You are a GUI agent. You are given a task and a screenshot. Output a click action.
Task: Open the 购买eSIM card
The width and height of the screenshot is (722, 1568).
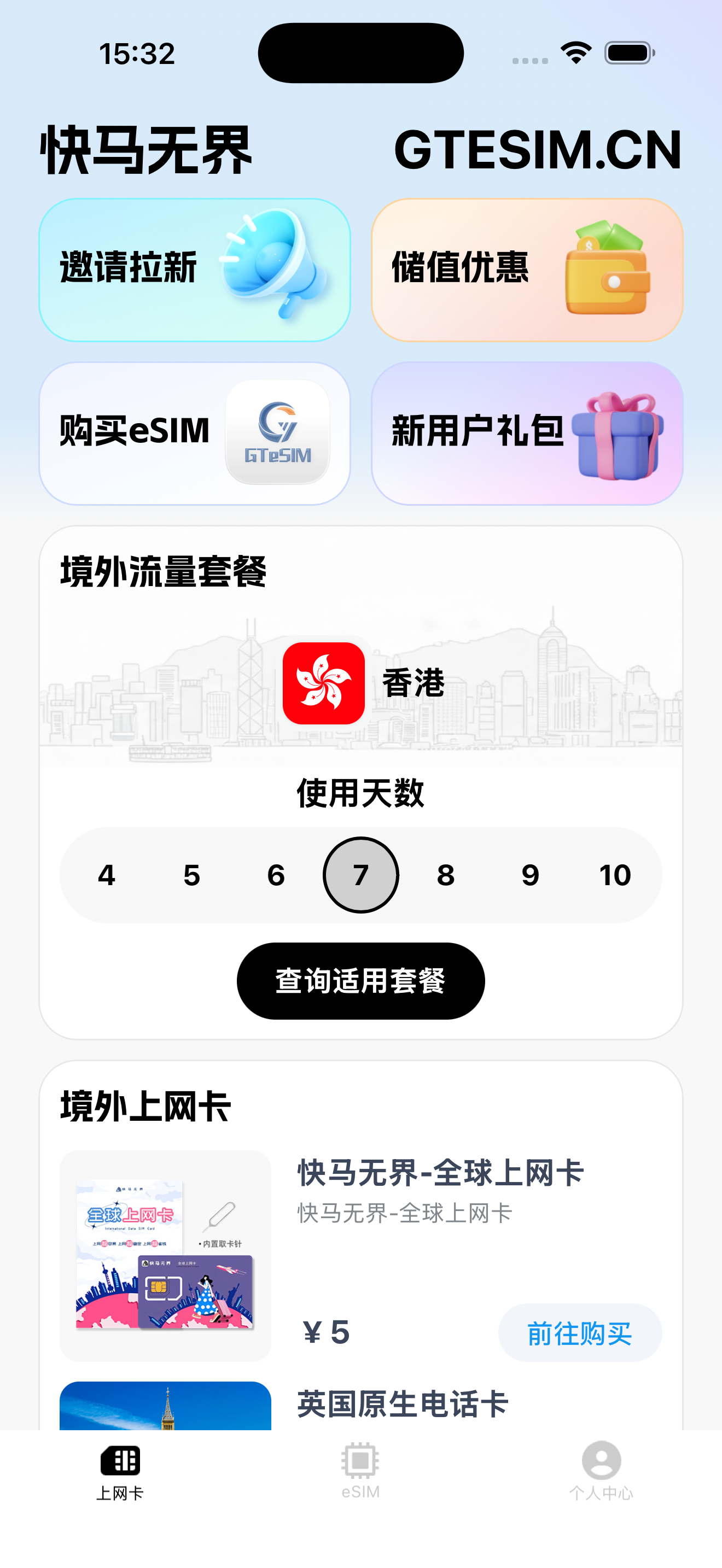194,433
